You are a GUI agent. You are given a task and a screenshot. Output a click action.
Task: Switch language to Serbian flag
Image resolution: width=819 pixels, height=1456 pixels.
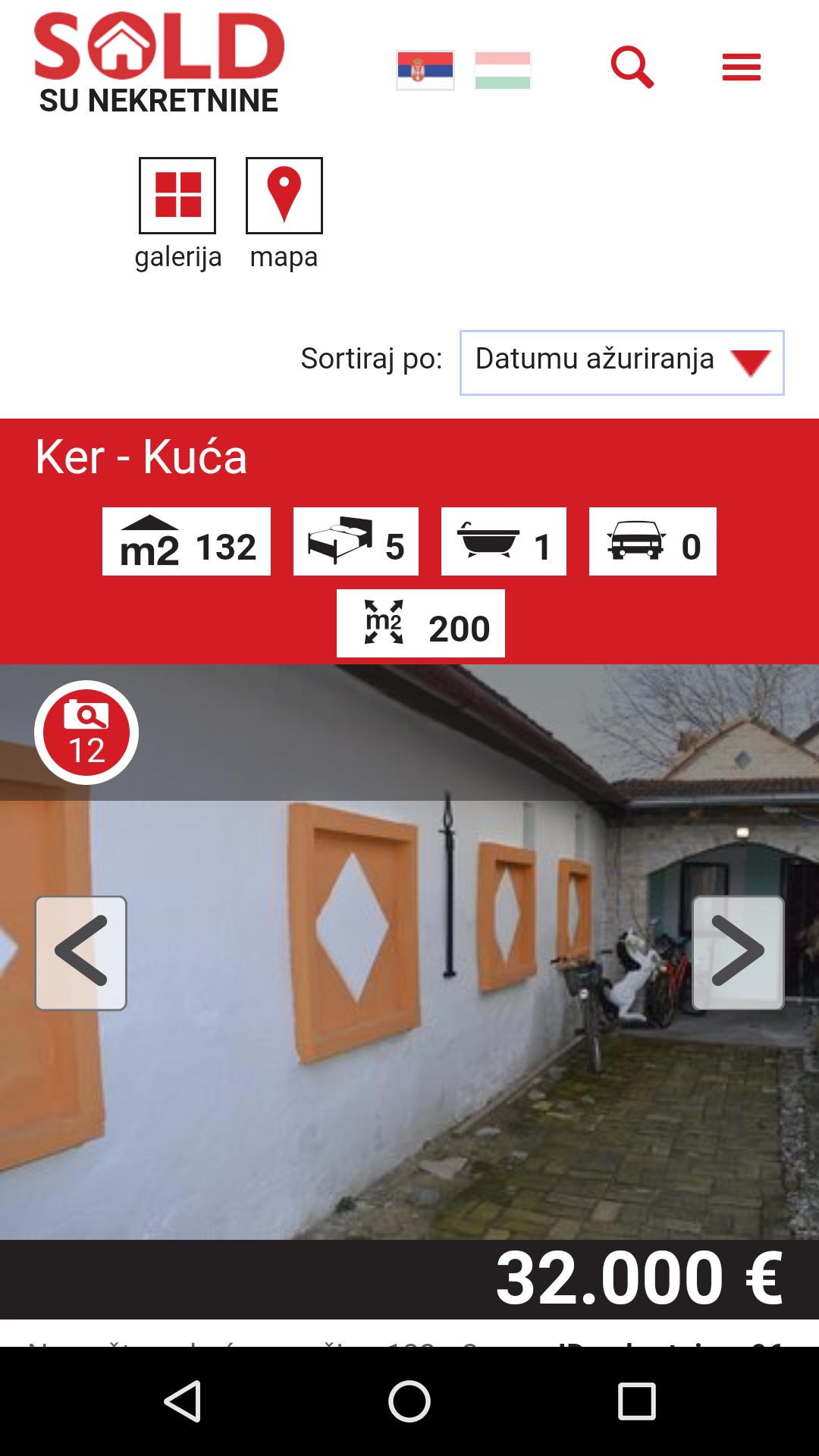[x=425, y=71]
